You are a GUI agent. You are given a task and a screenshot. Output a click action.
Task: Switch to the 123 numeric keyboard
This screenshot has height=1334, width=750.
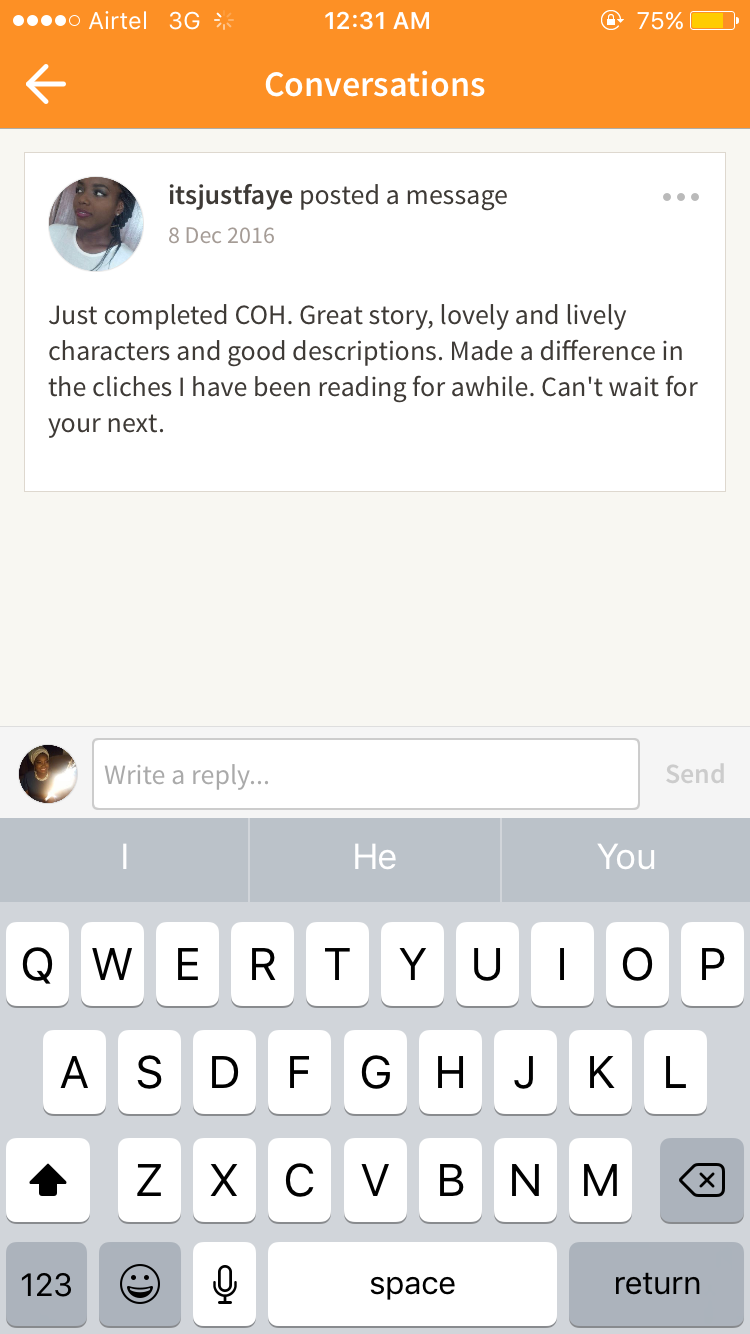(x=46, y=1284)
